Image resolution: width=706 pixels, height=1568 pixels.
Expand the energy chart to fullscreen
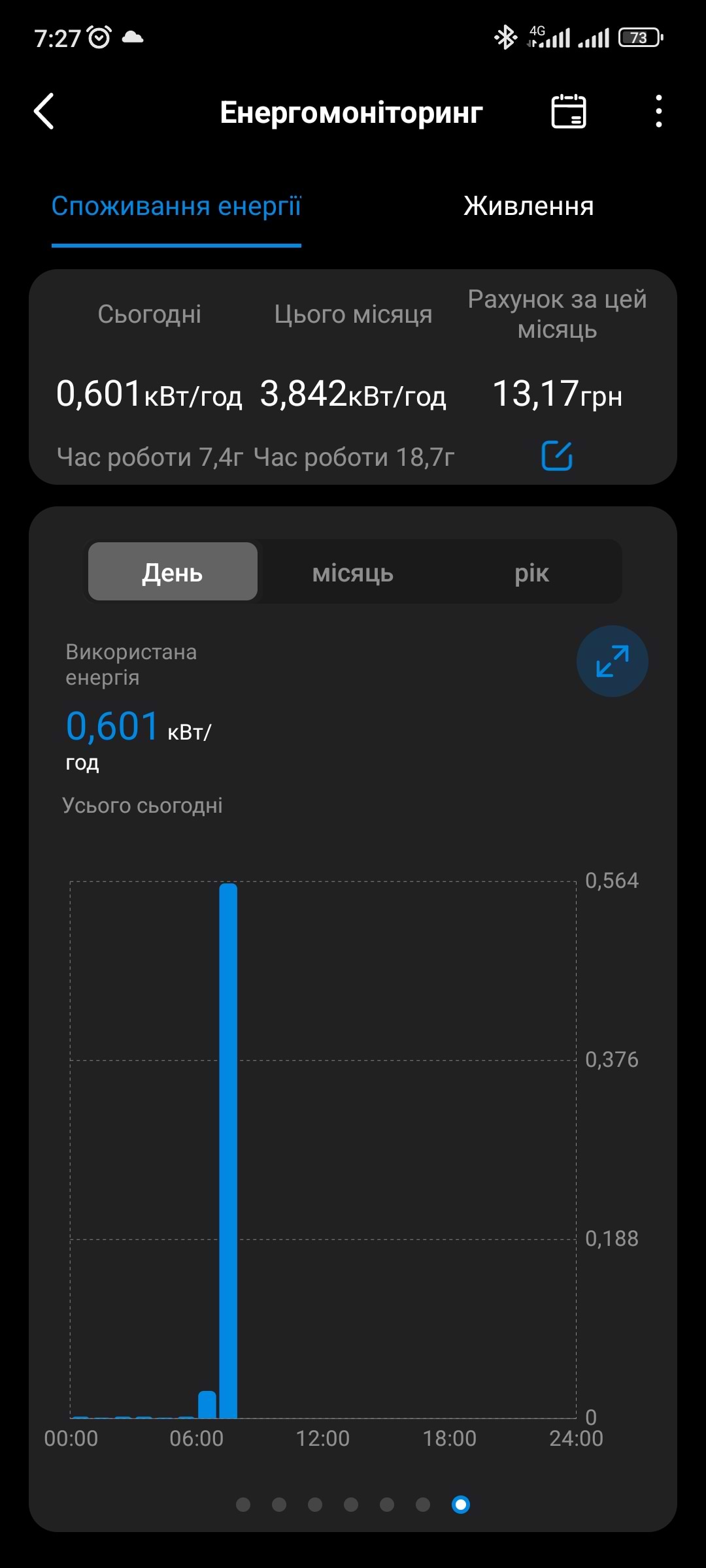point(612,661)
